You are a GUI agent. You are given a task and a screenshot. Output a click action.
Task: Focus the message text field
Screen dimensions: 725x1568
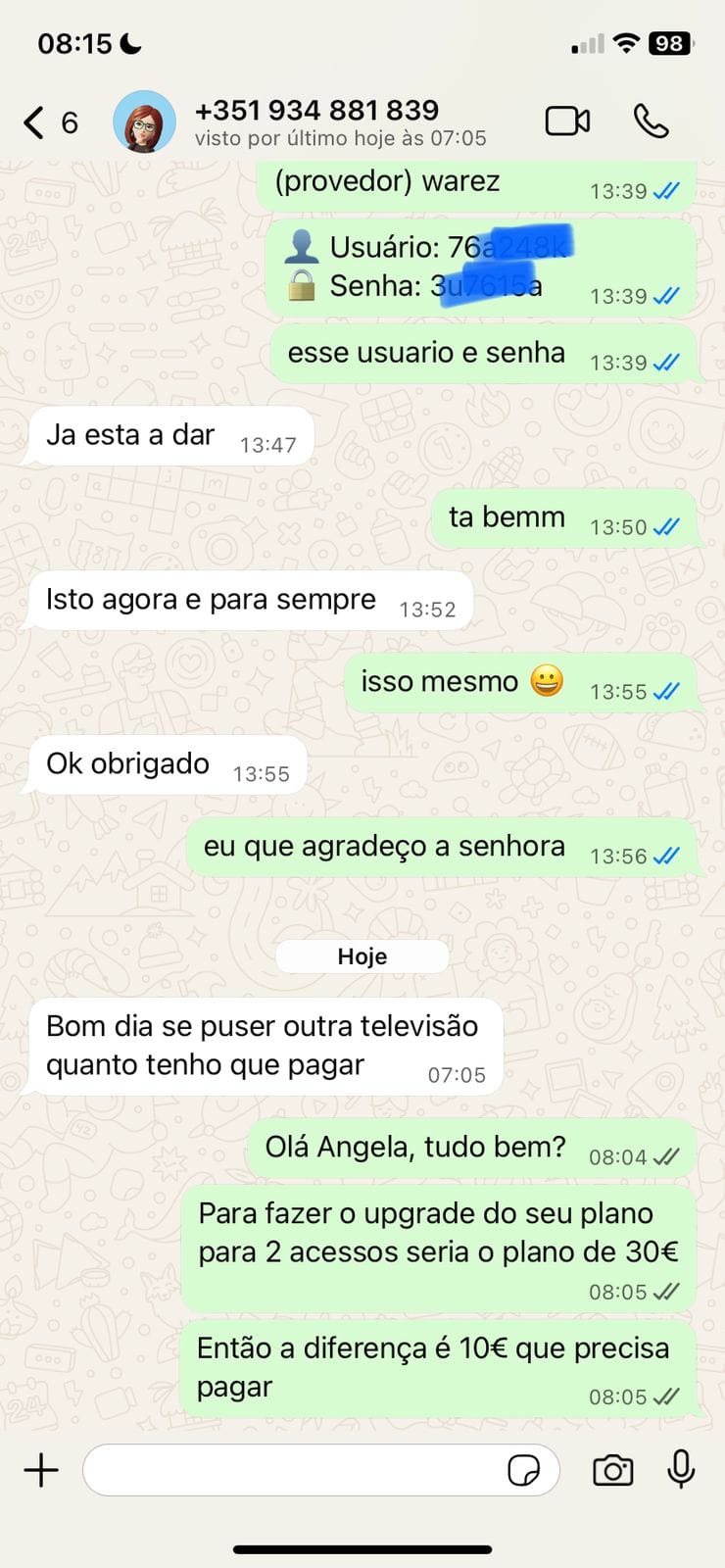(294, 1470)
